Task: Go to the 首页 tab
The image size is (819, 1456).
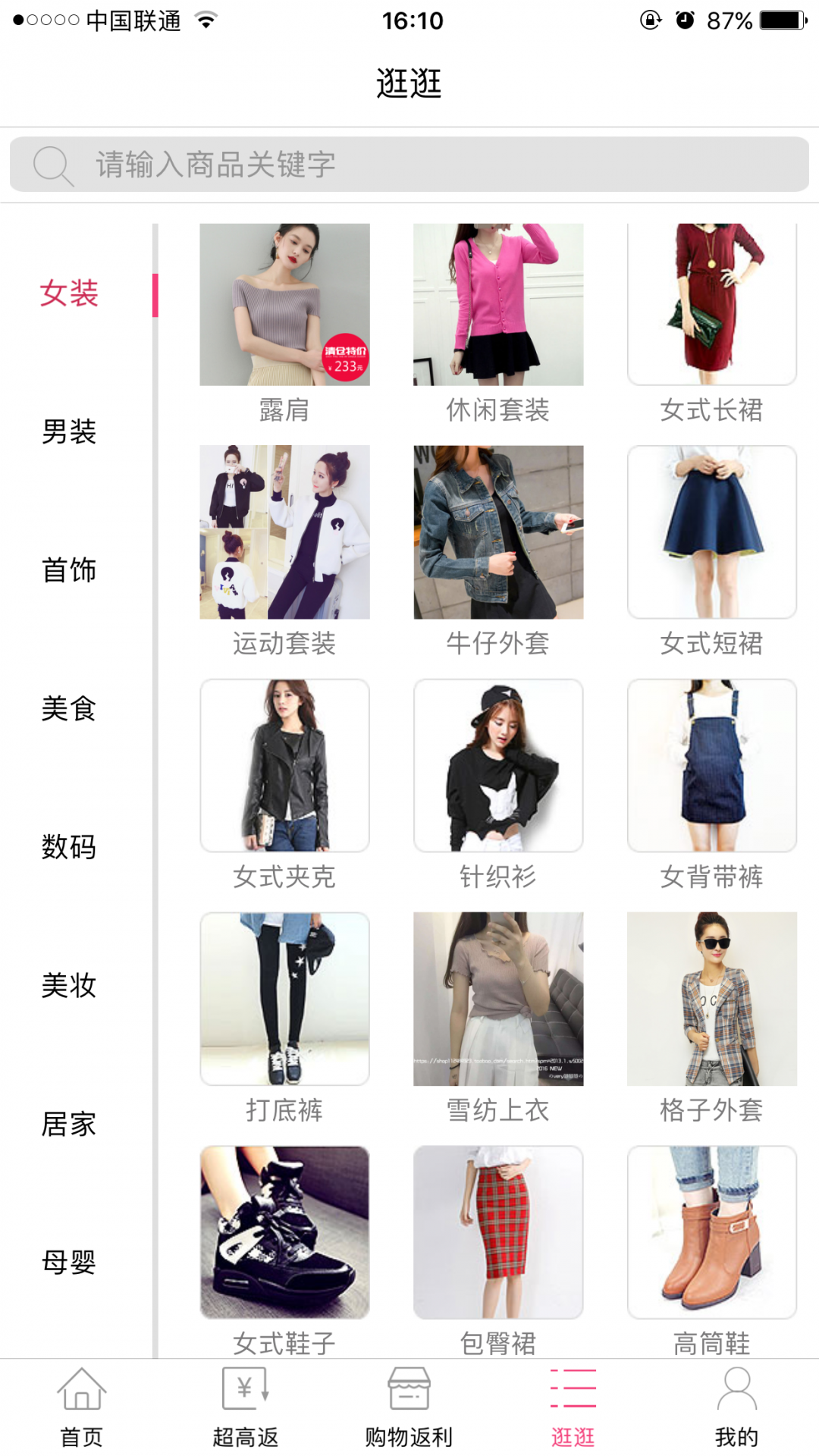Action: pyautogui.click(x=82, y=1407)
